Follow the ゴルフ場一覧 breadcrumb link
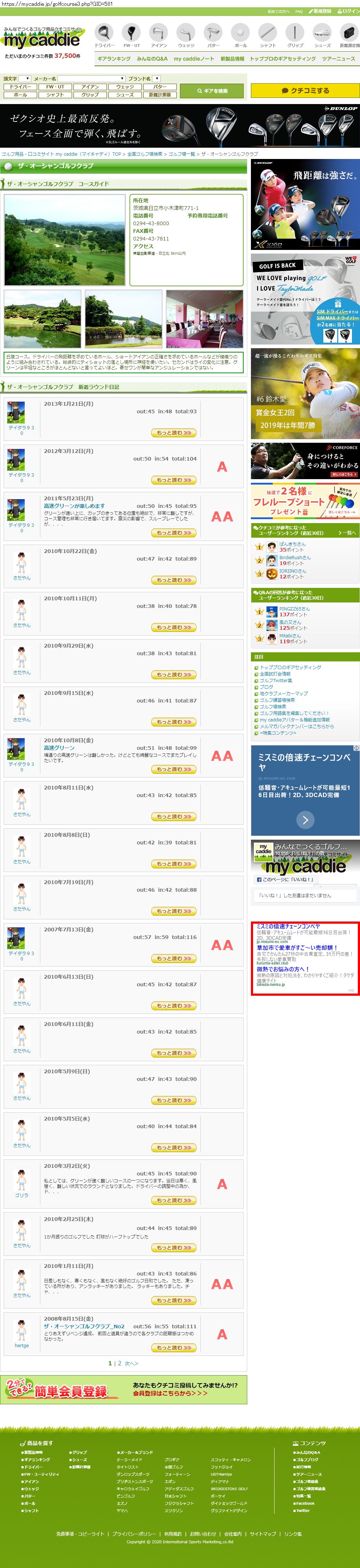Screen dimensions: 360x1568 (x=182, y=154)
